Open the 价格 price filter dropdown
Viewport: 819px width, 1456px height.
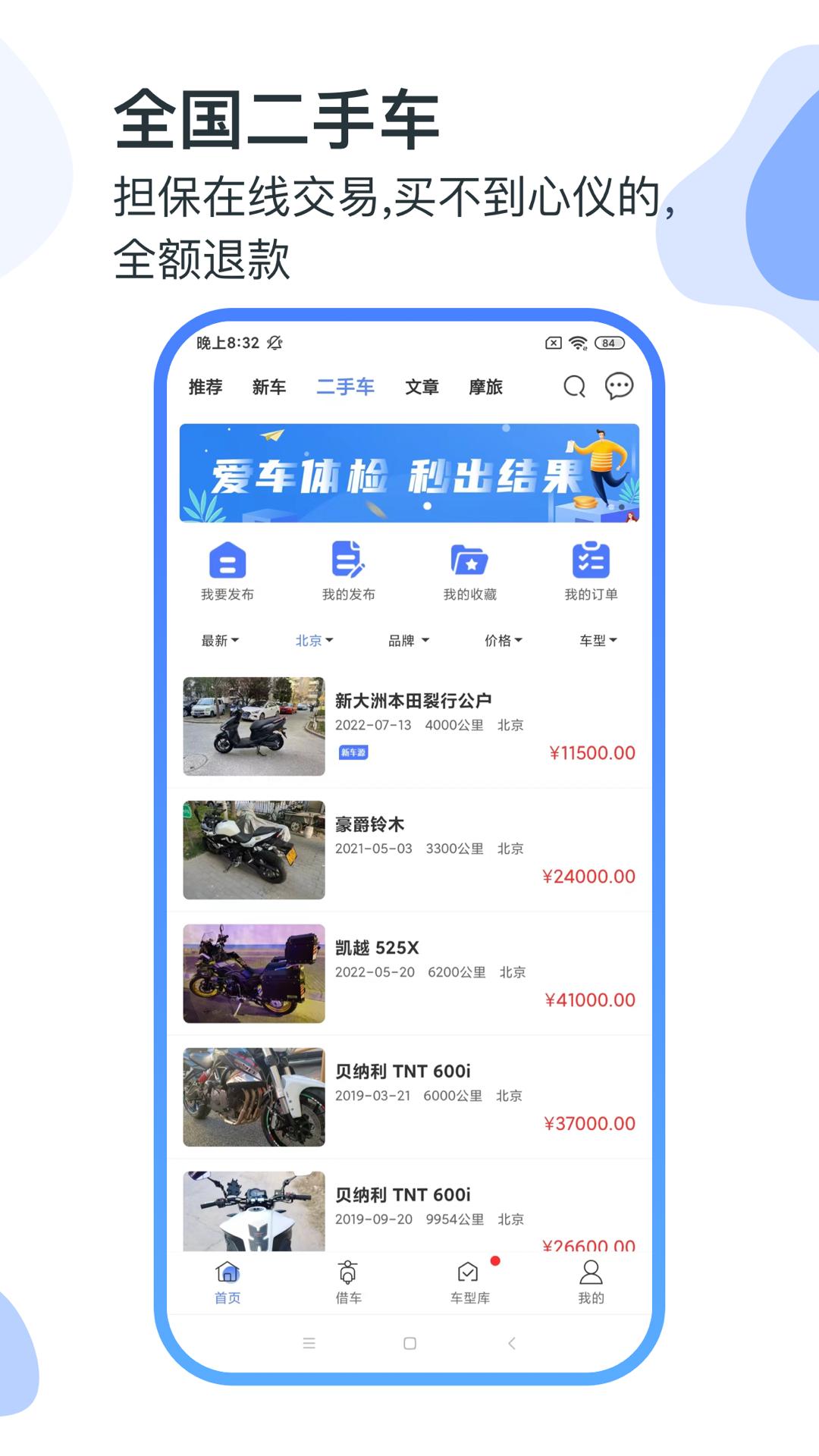point(502,641)
